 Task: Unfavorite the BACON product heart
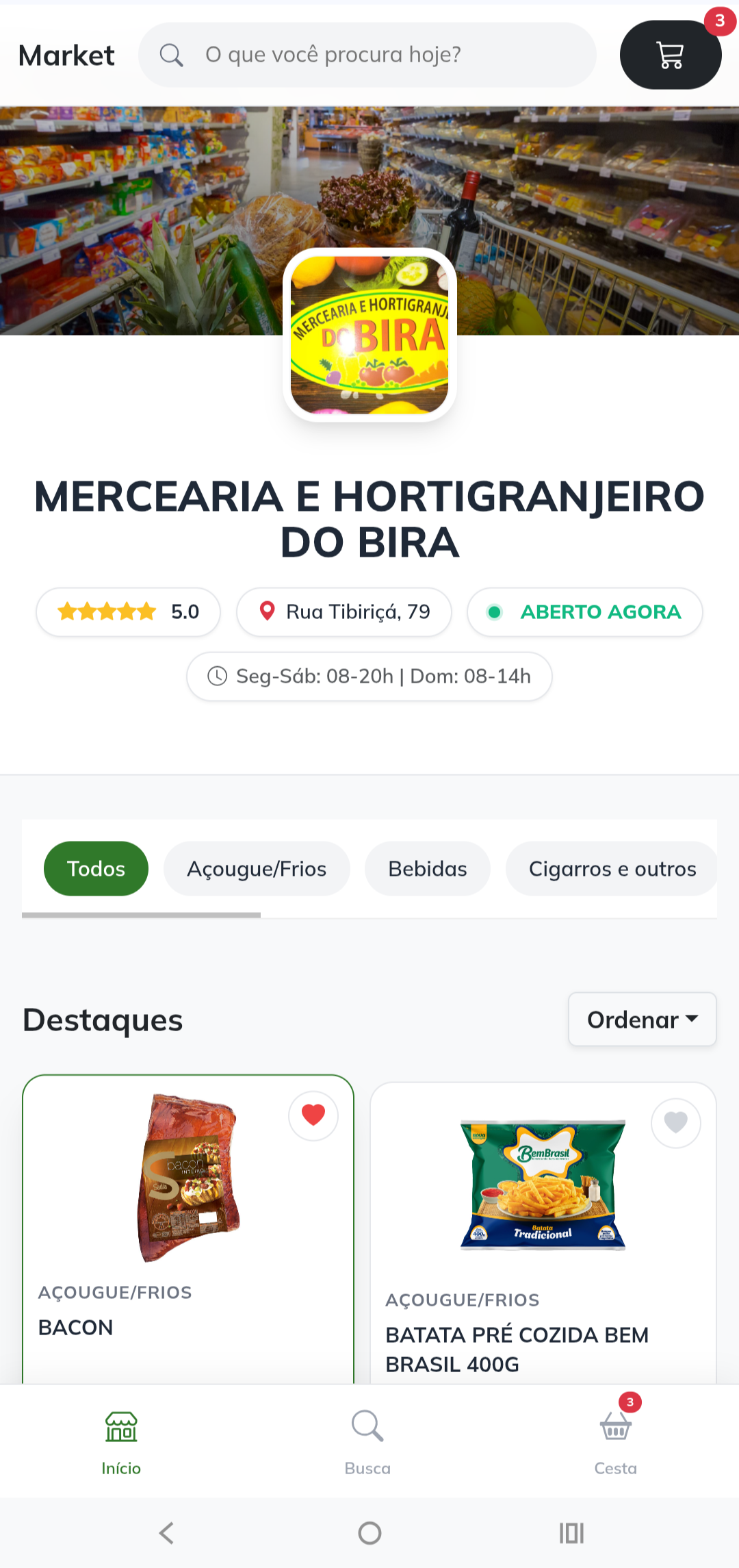pos(313,1115)
